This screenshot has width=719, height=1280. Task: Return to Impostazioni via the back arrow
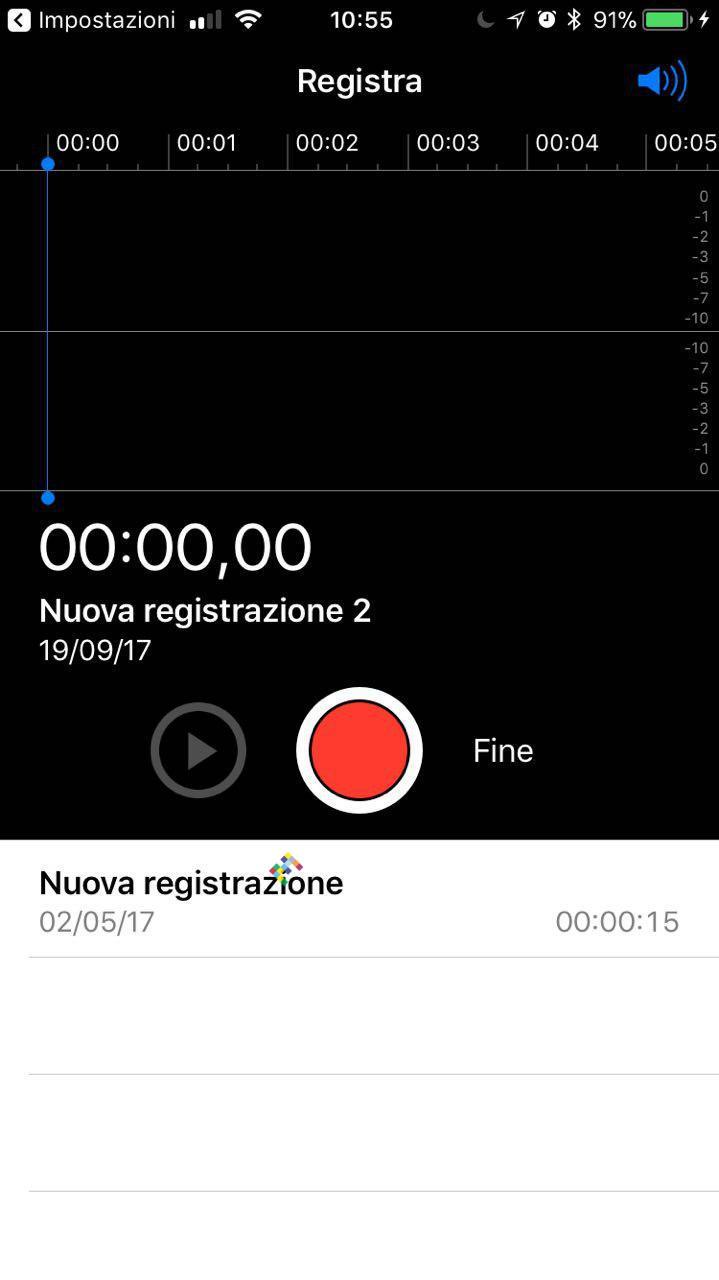19,19
